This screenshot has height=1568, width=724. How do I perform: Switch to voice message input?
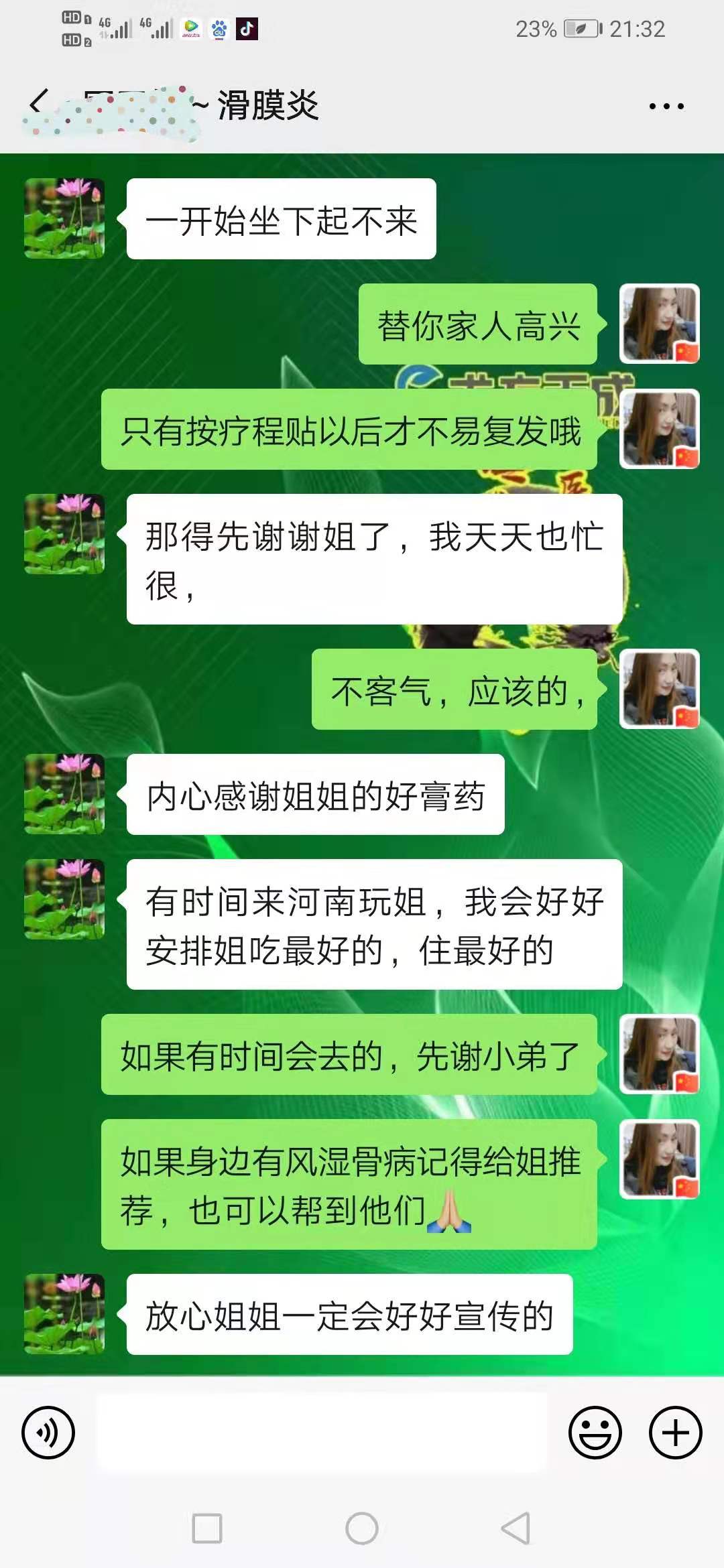click(x=48, y=1433)
